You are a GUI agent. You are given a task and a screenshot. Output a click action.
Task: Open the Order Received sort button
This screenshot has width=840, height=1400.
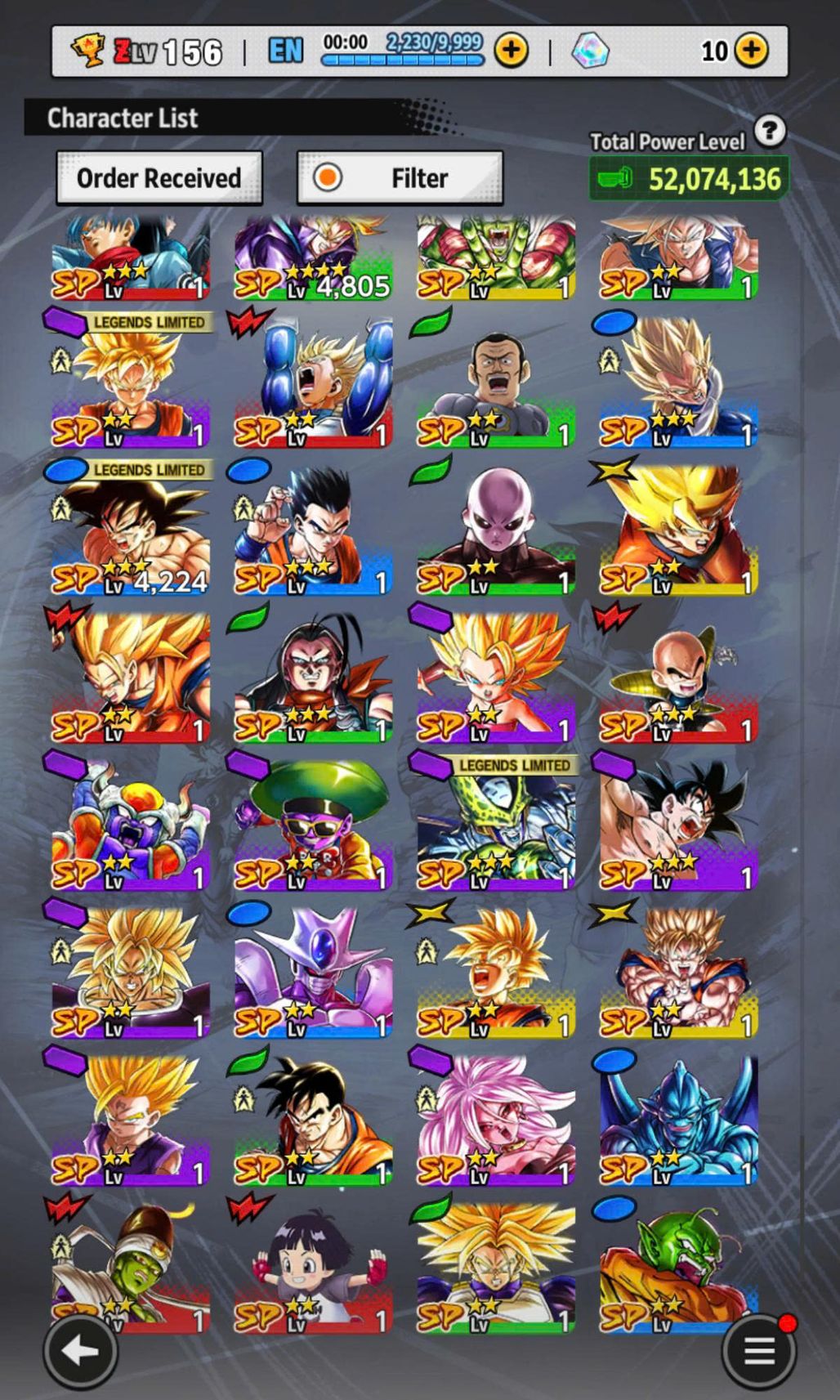coord(159,178)
